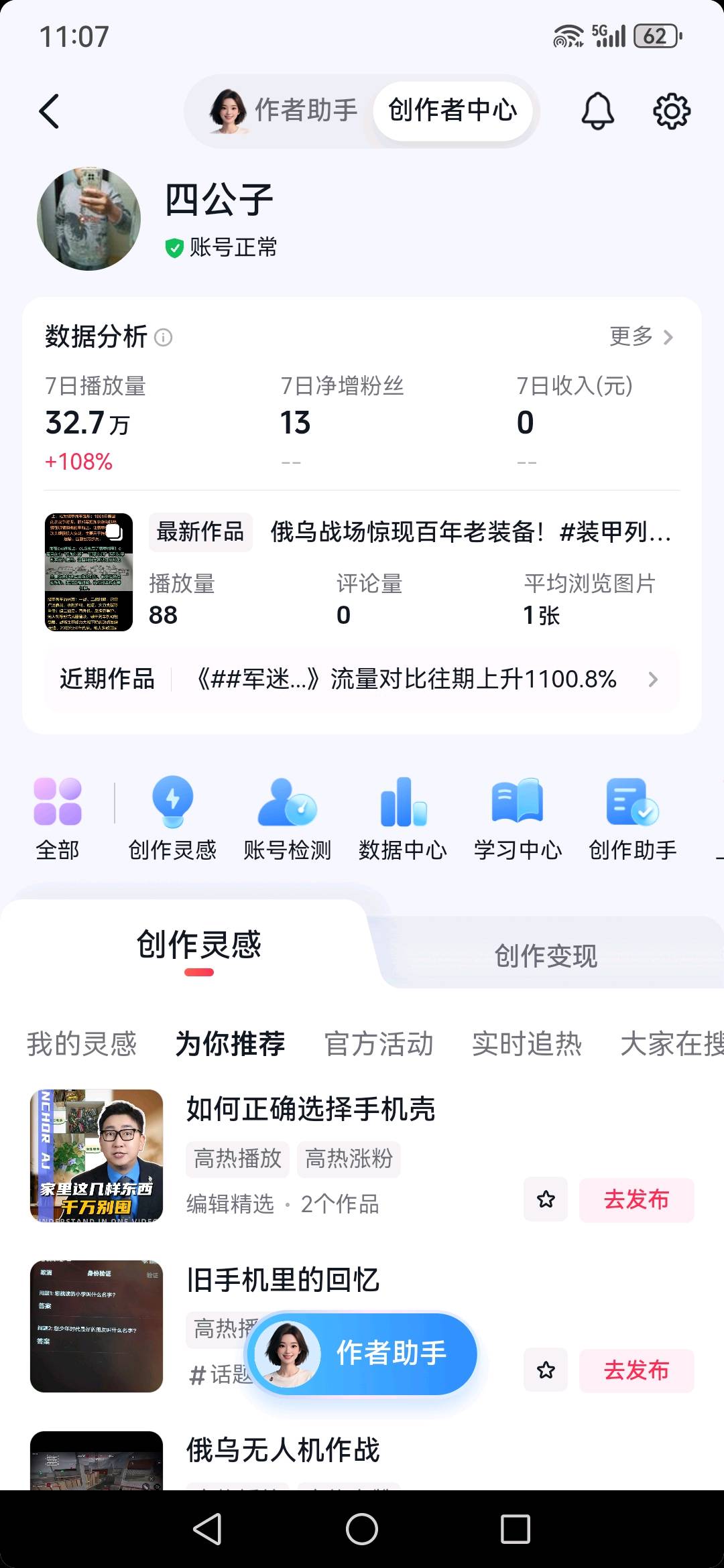Open 学习中心 tool

(518, 818)
